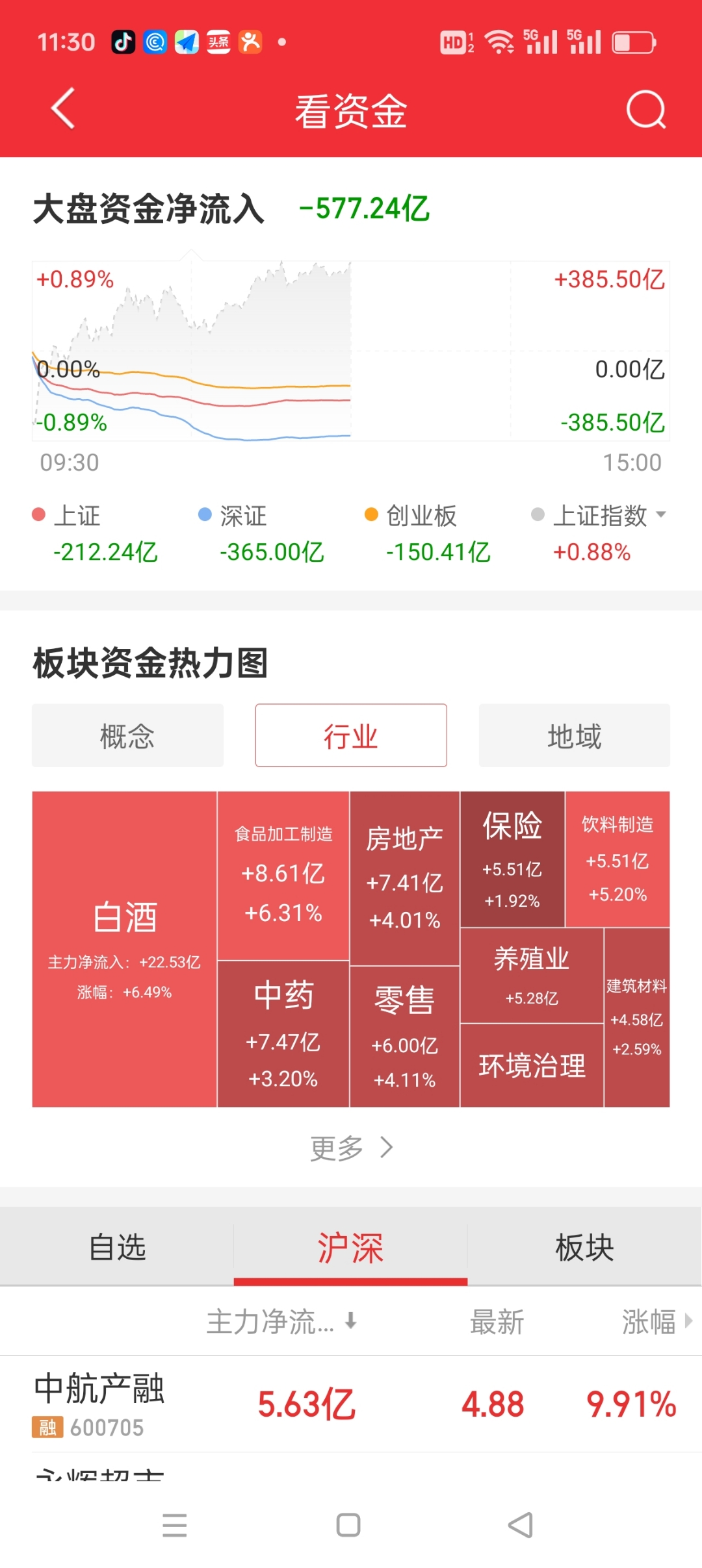Switch to the 板块 tab
702x1568 pixels.
point(584,1245)
